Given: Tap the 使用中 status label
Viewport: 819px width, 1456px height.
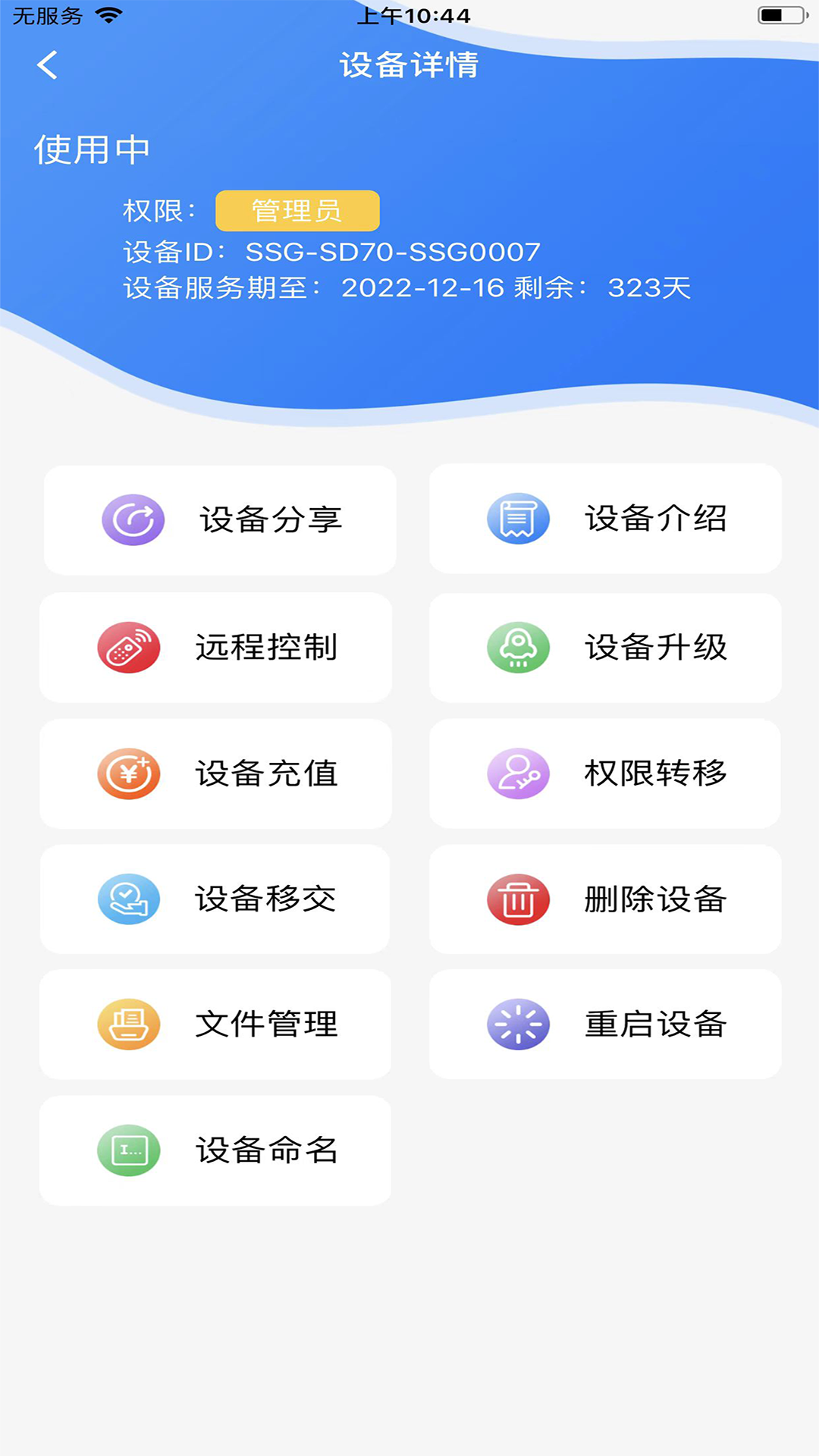Looking at the screenshot, I should [x=92, y=149].
